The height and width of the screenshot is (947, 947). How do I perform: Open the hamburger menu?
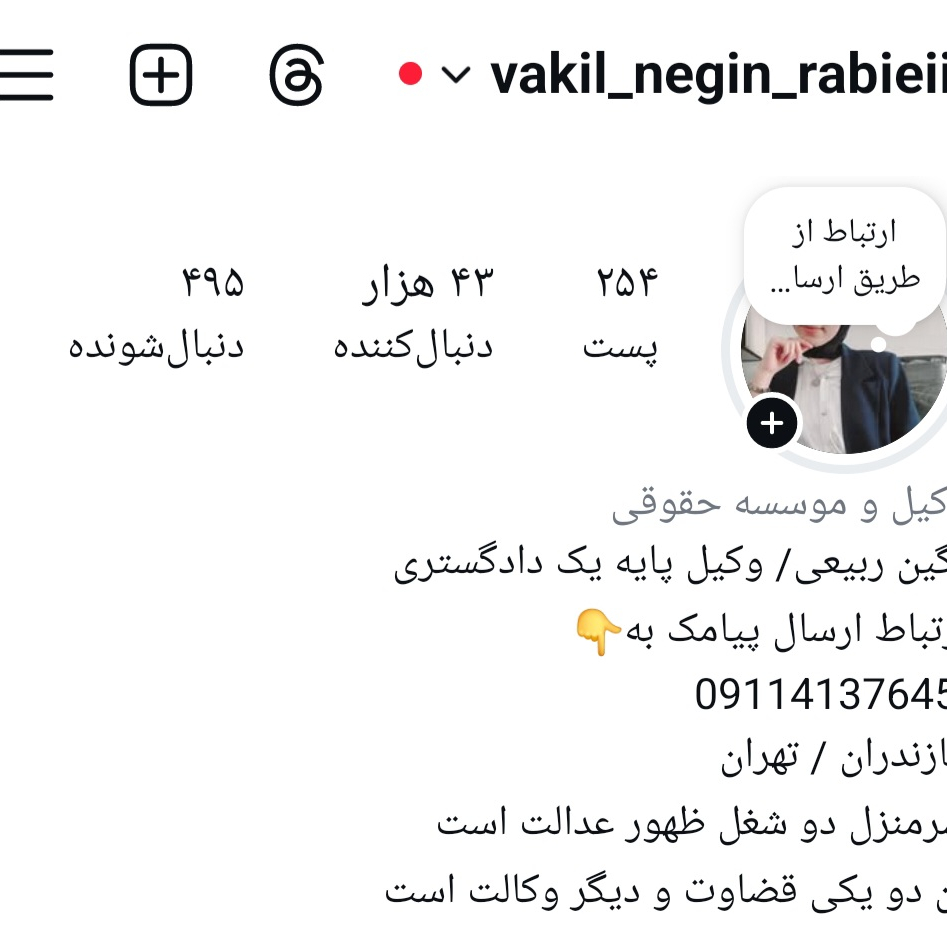coord(25,75)
